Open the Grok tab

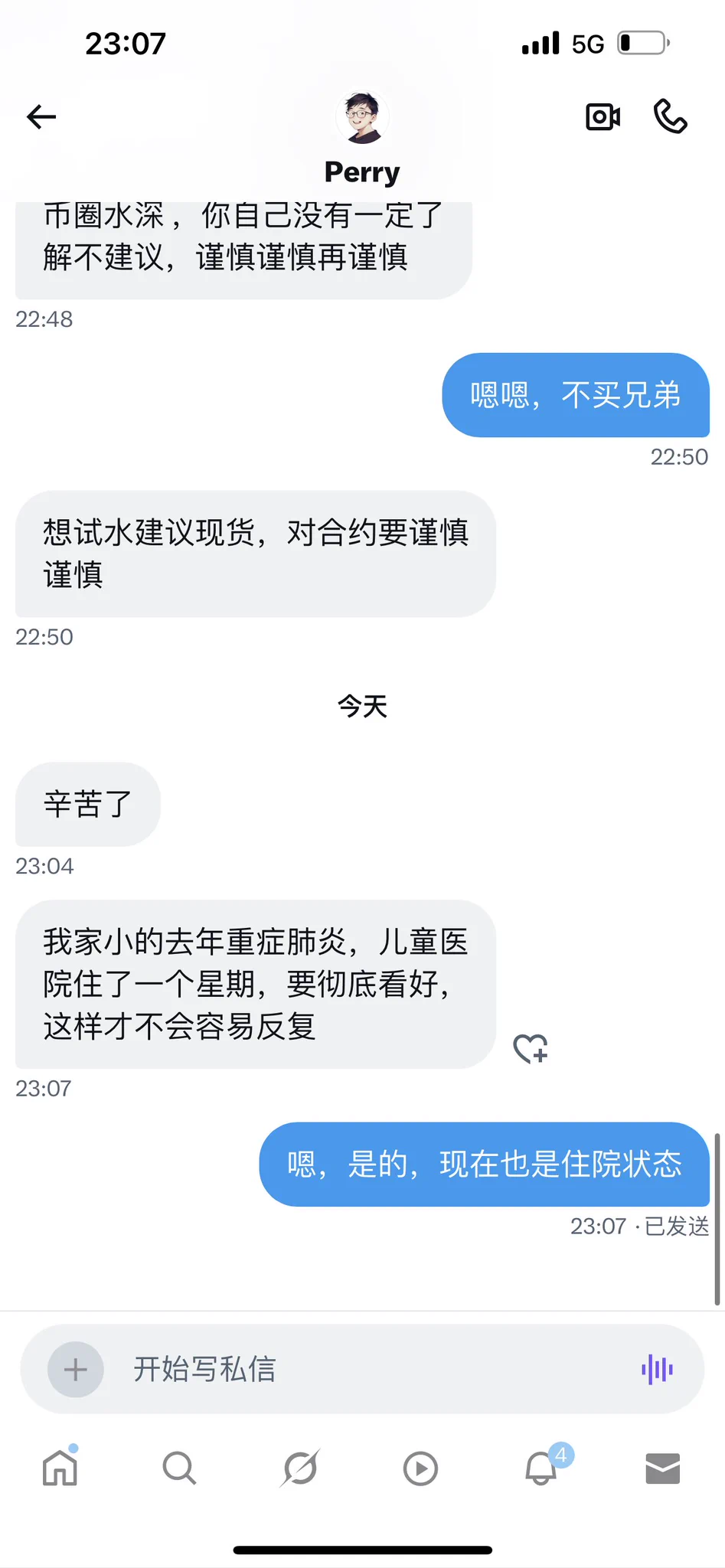[300, 1468]
